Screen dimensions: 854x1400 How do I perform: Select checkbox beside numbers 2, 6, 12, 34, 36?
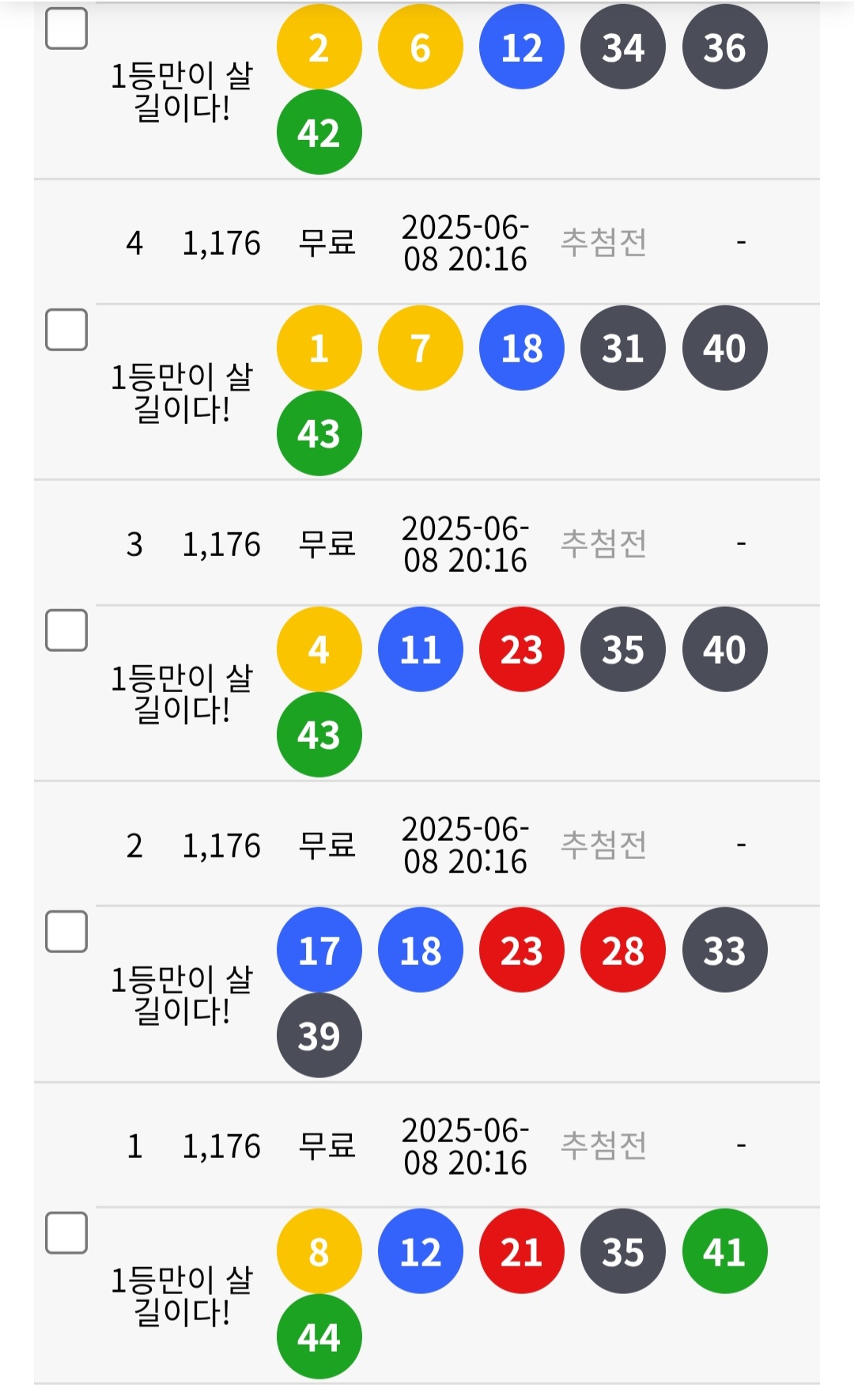pyautogui.click(x=66, y=28)
